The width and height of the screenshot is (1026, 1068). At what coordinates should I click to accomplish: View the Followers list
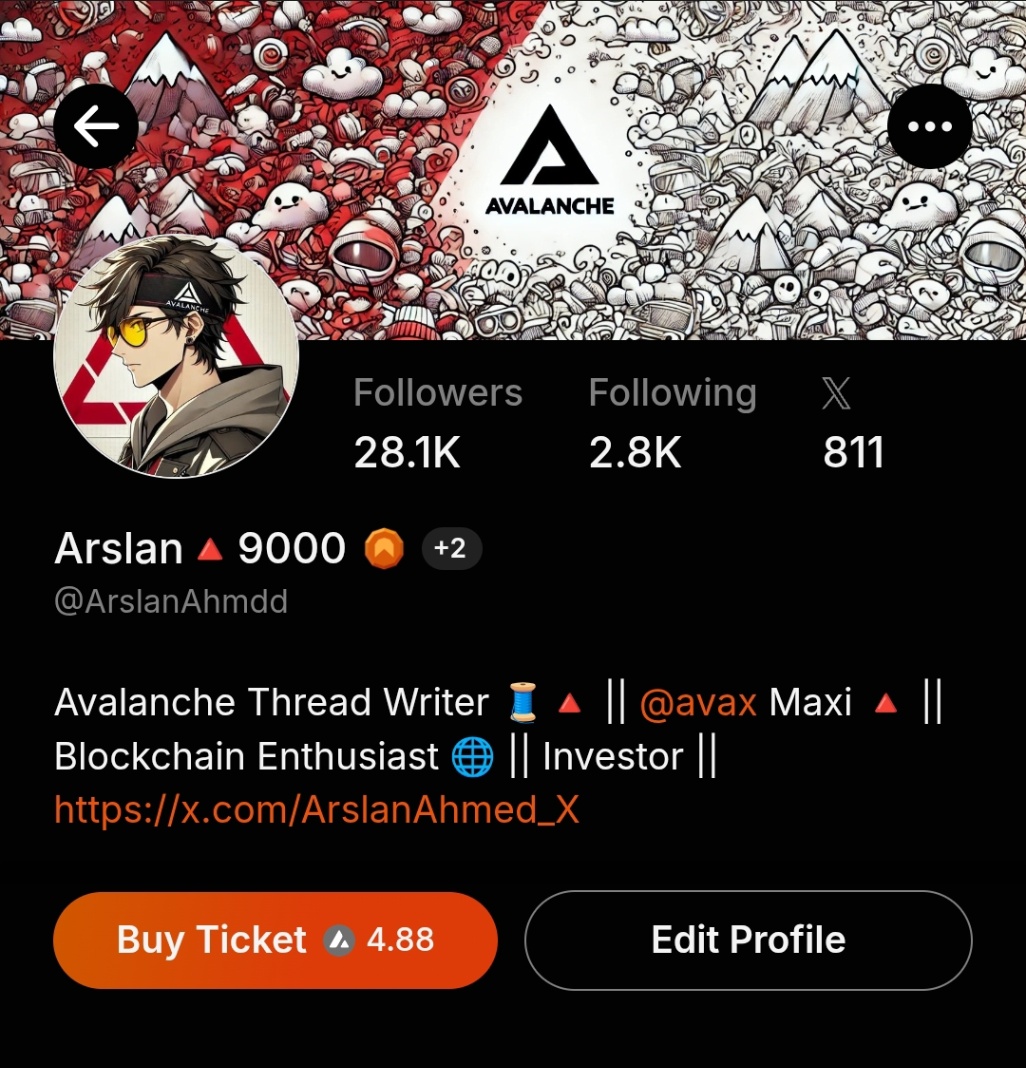point(437,423)
